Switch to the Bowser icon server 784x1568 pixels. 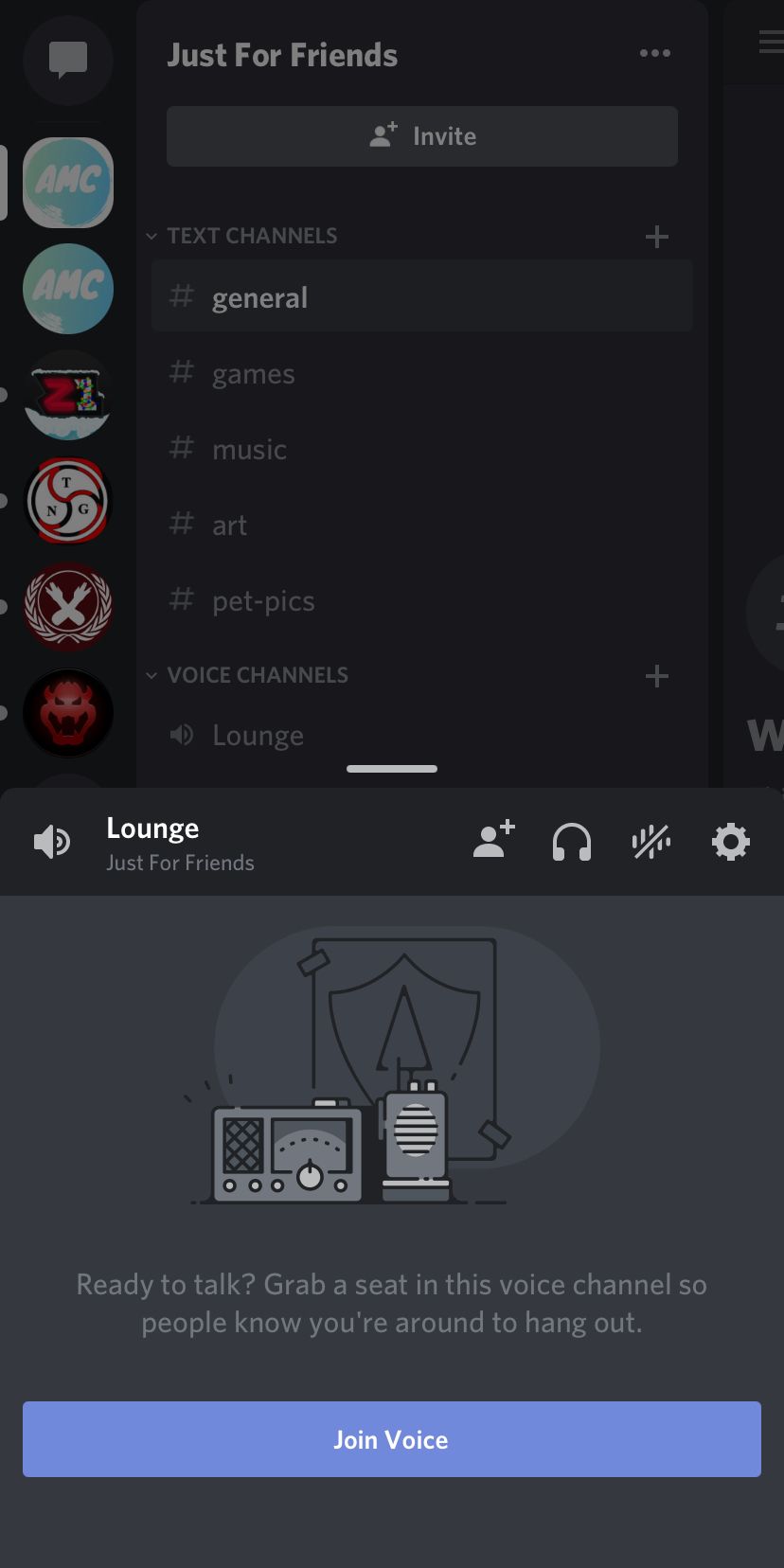(x=68, y=713)
